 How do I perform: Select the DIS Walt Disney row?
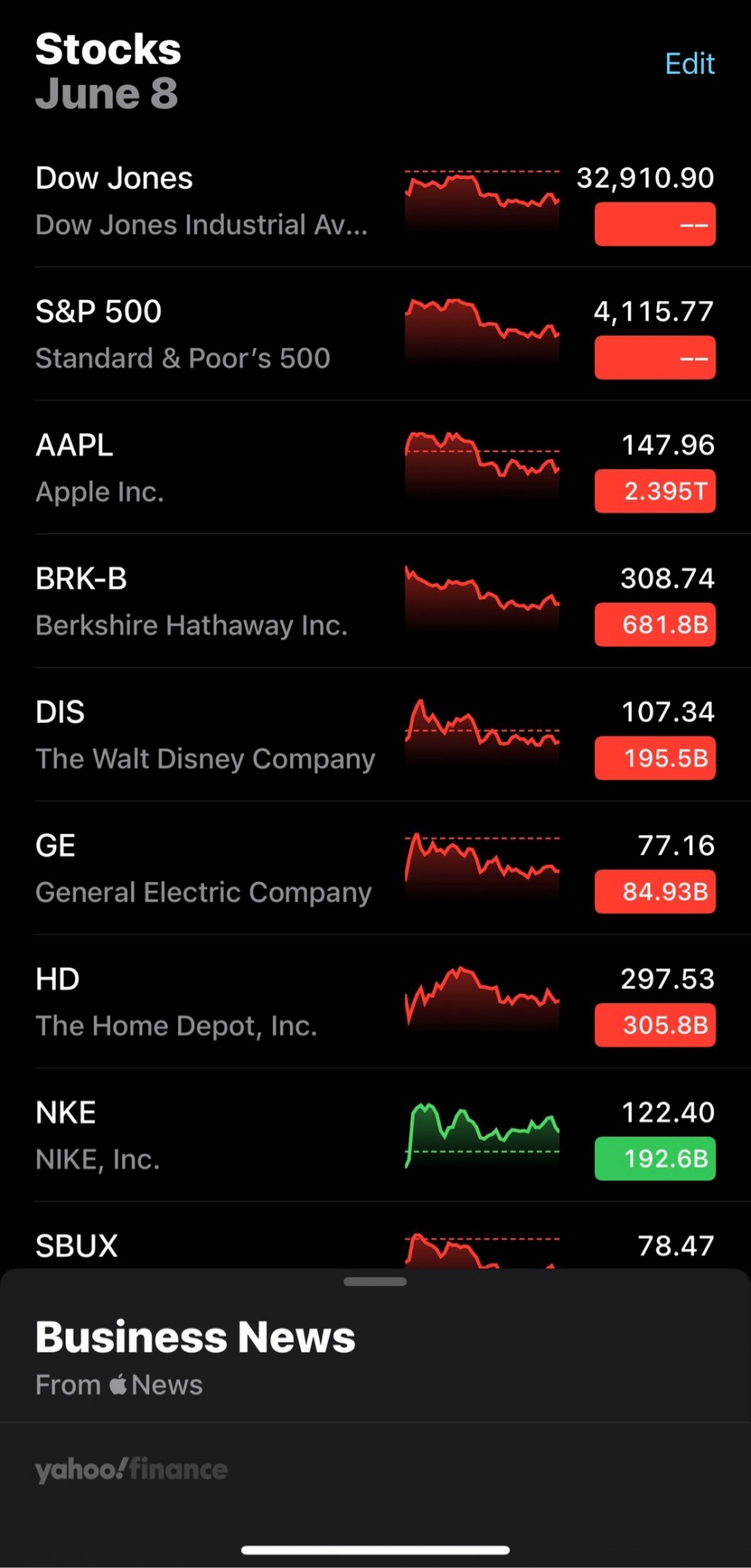tap(375, 735)
